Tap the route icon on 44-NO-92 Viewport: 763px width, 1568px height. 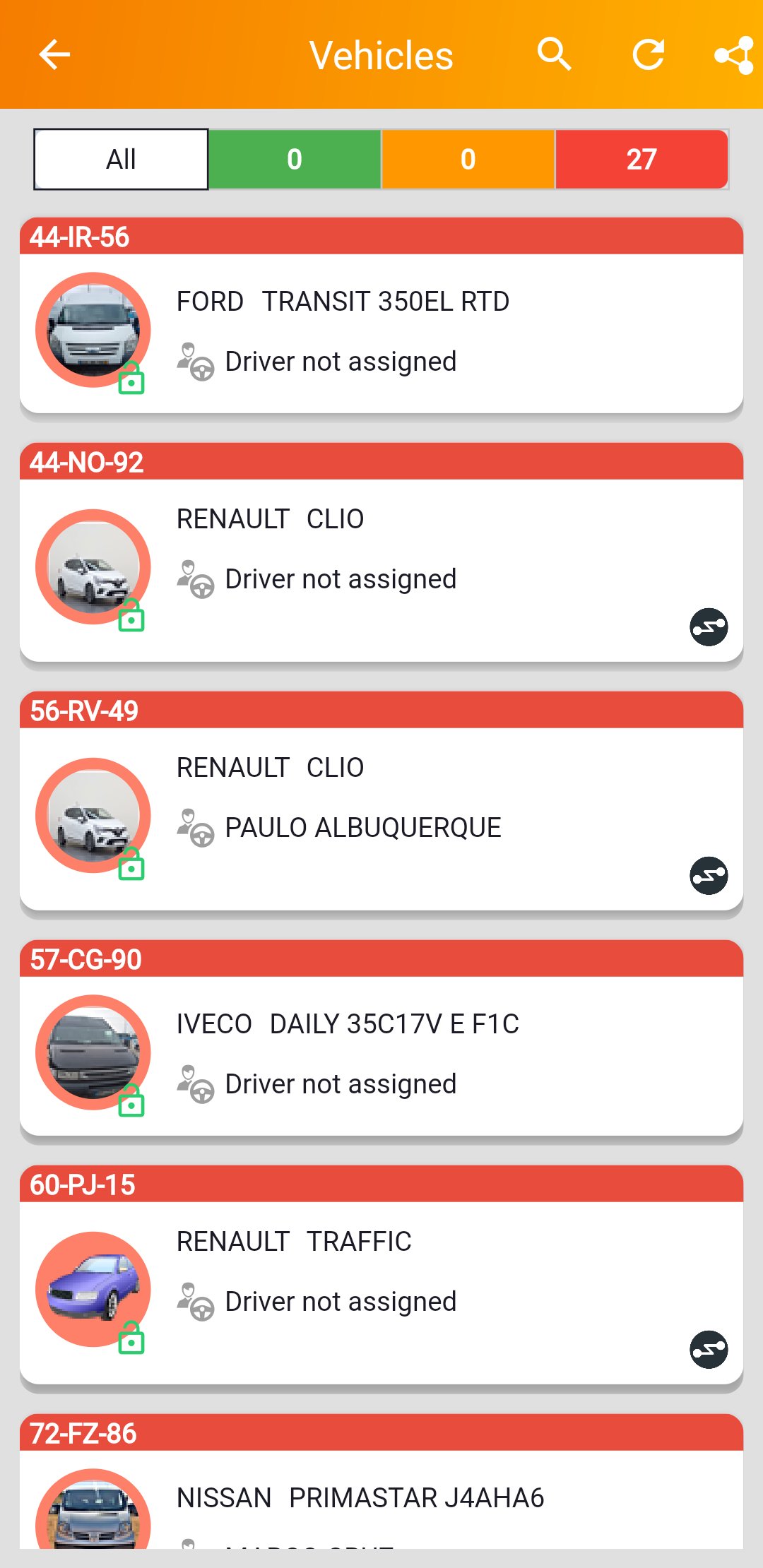point(709,627)
